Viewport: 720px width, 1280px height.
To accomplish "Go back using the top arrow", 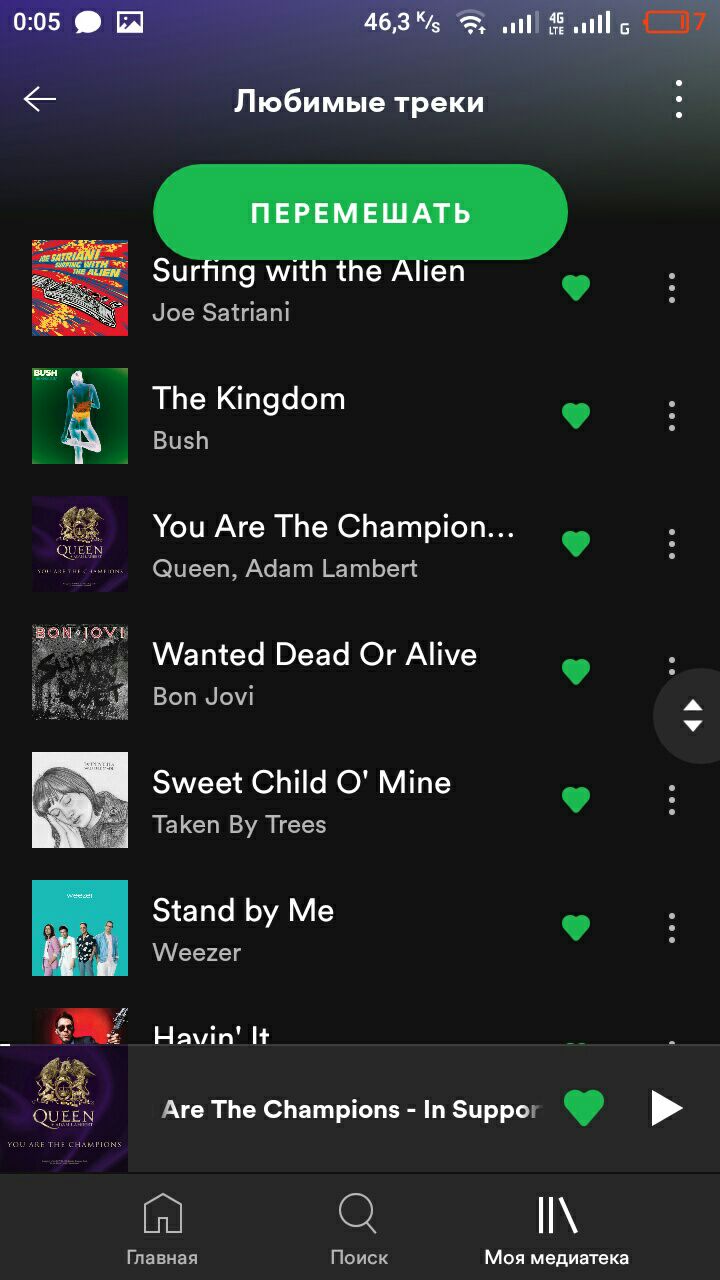I will click(40, 99).
